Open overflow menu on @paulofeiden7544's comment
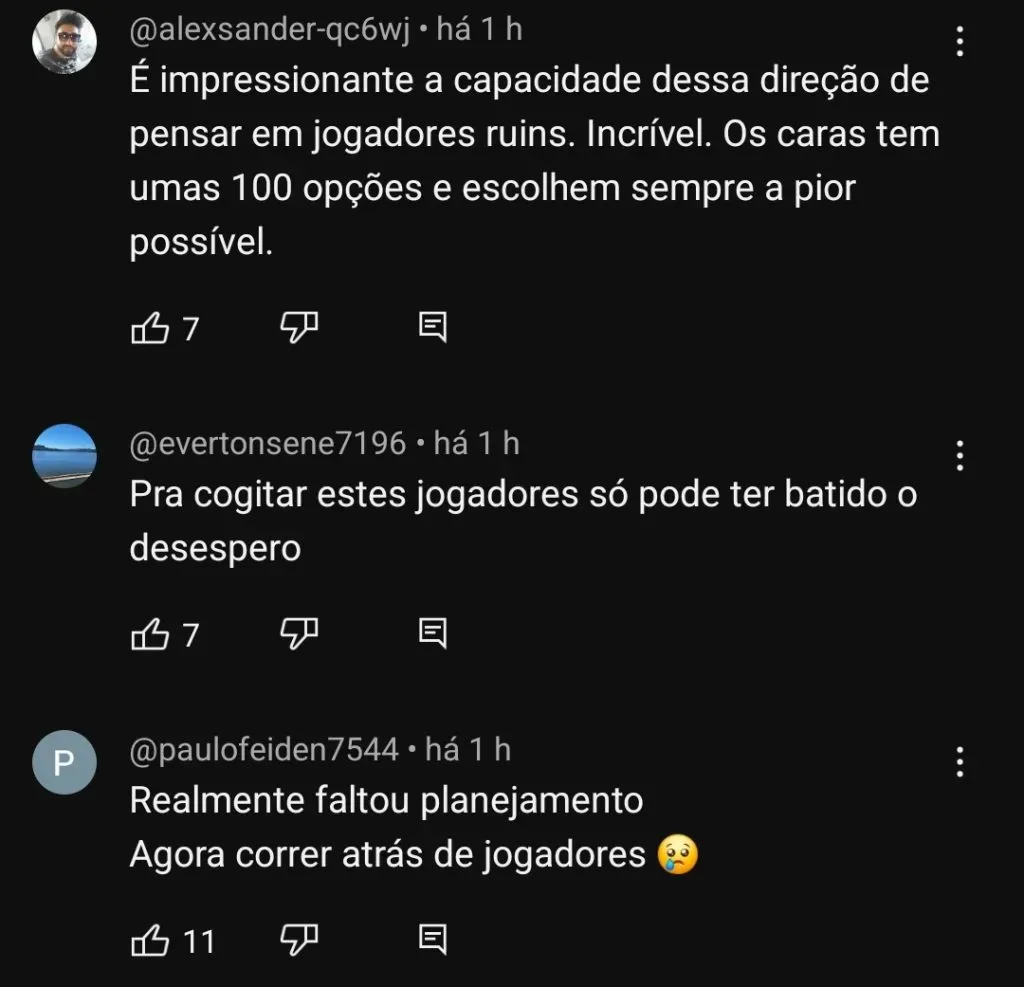The width and height of the screenshot is (1024, 987). click(x=959, y=762)
